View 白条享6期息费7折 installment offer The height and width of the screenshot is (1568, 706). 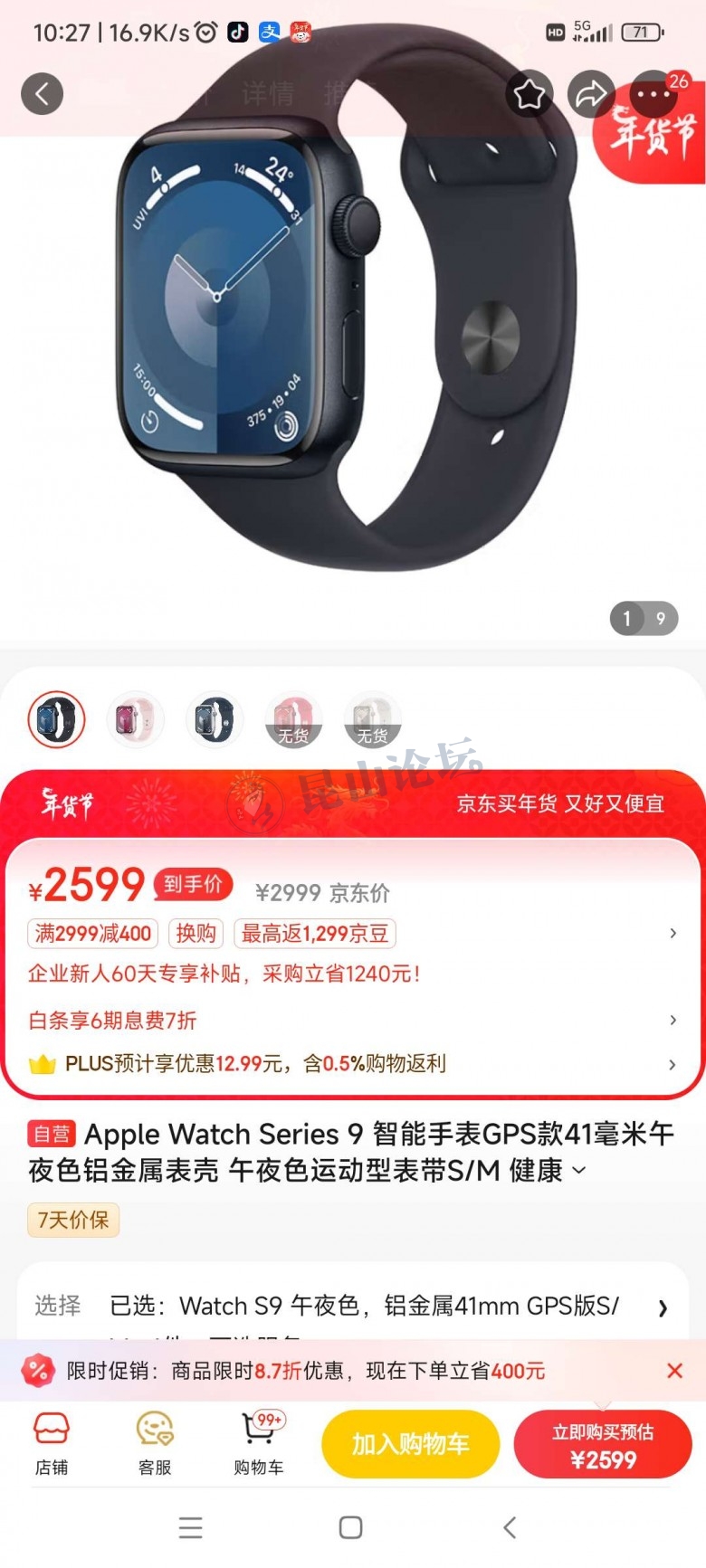click(353, 1021)
